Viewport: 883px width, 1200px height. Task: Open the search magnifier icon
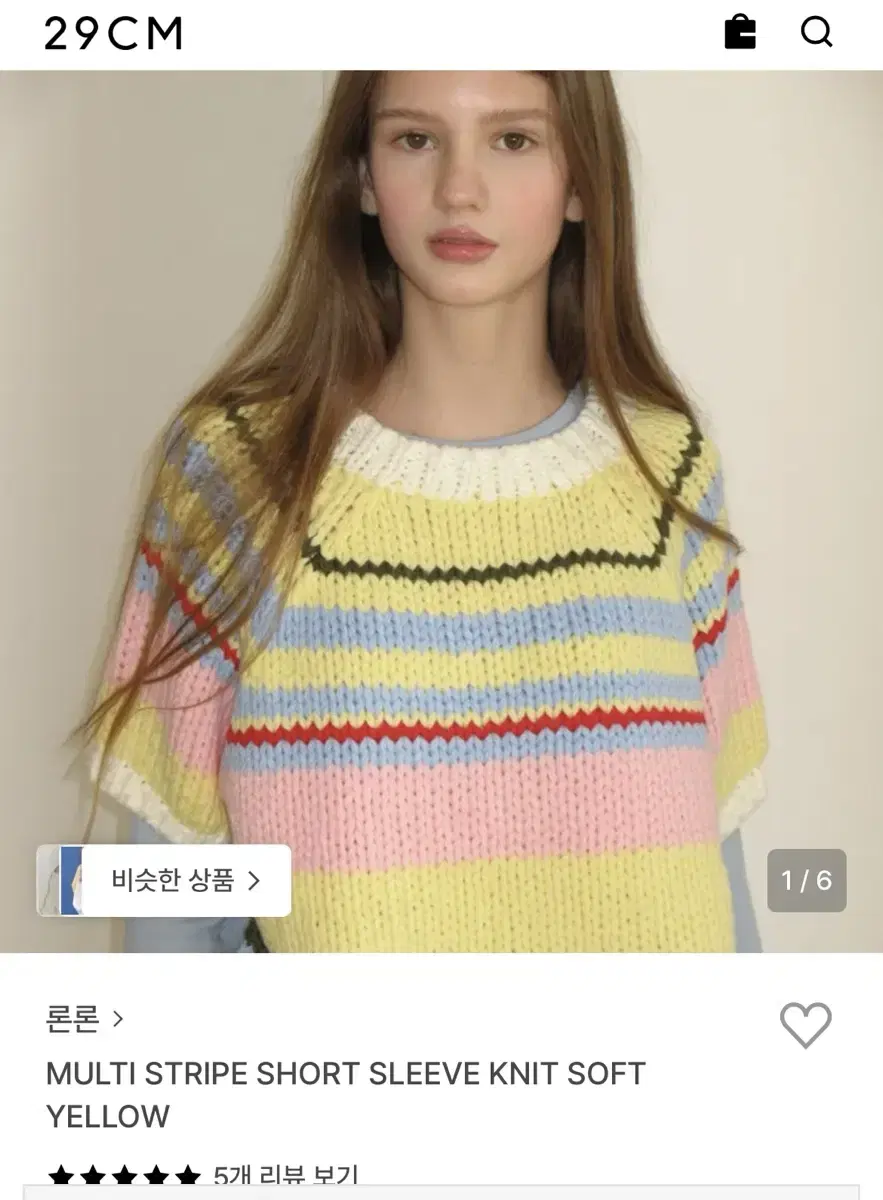click(x=817, y=33)
